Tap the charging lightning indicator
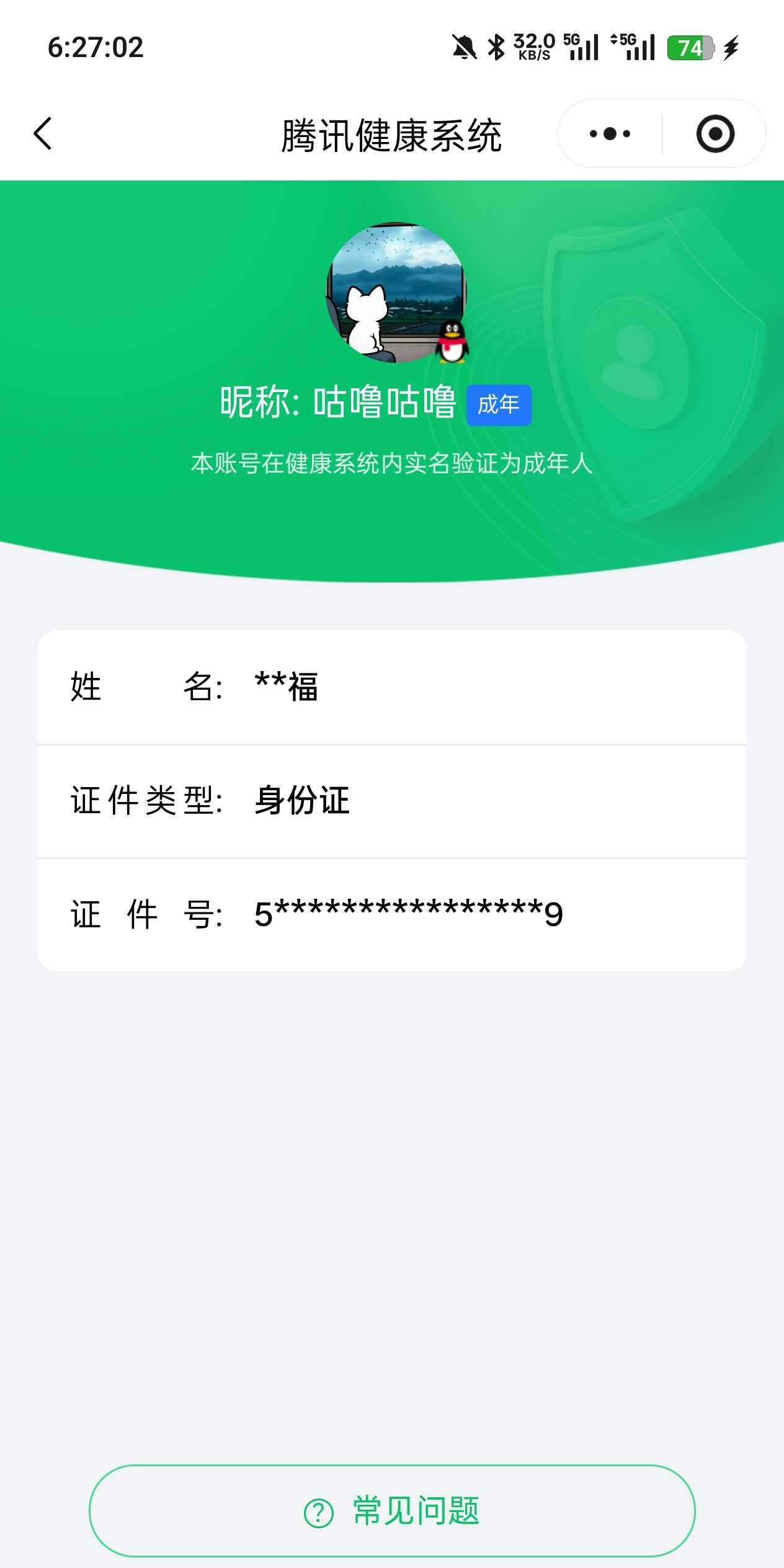The width and height of the screenshot is (784, 1568). coord(731,46)
